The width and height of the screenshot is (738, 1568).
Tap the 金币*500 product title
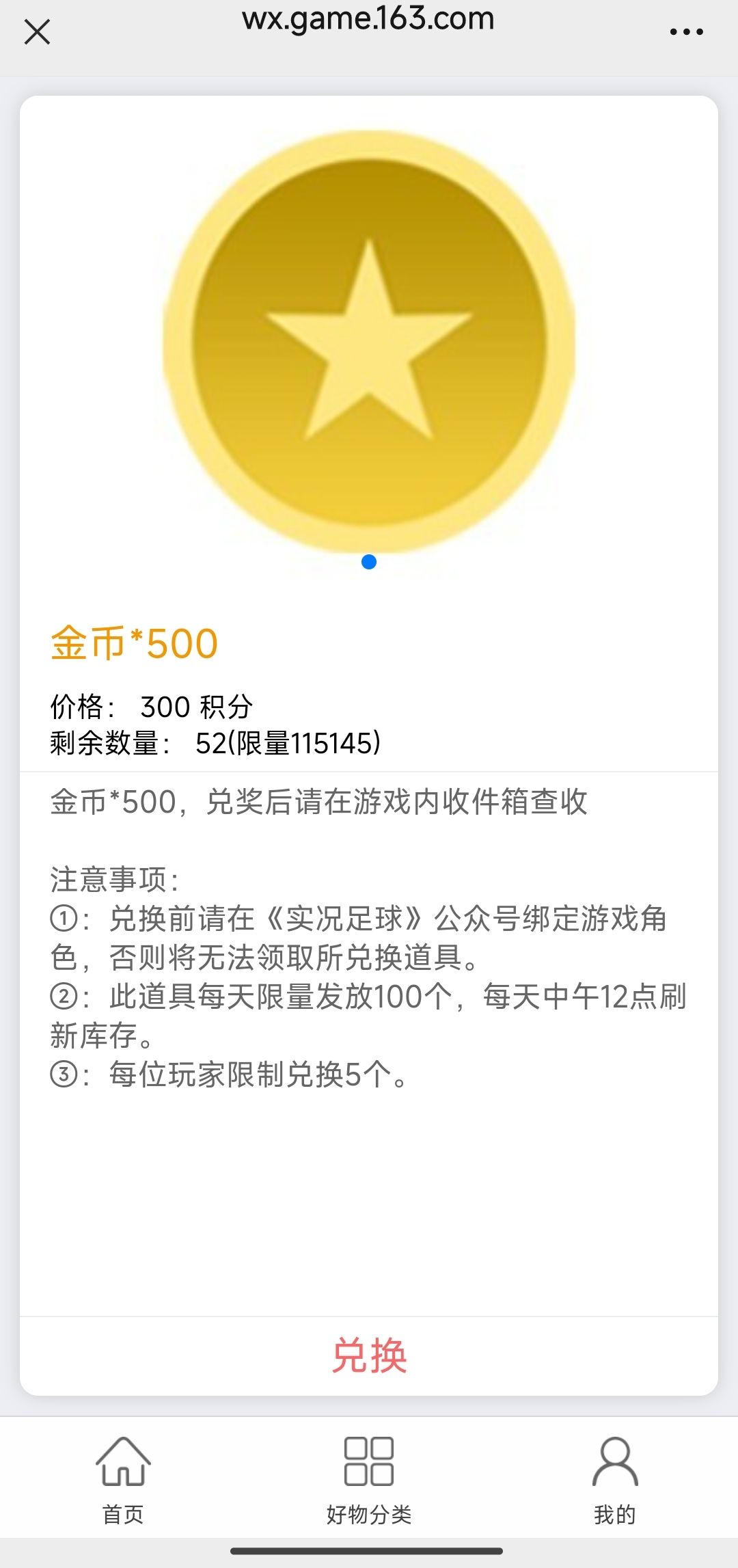[133, 643]
